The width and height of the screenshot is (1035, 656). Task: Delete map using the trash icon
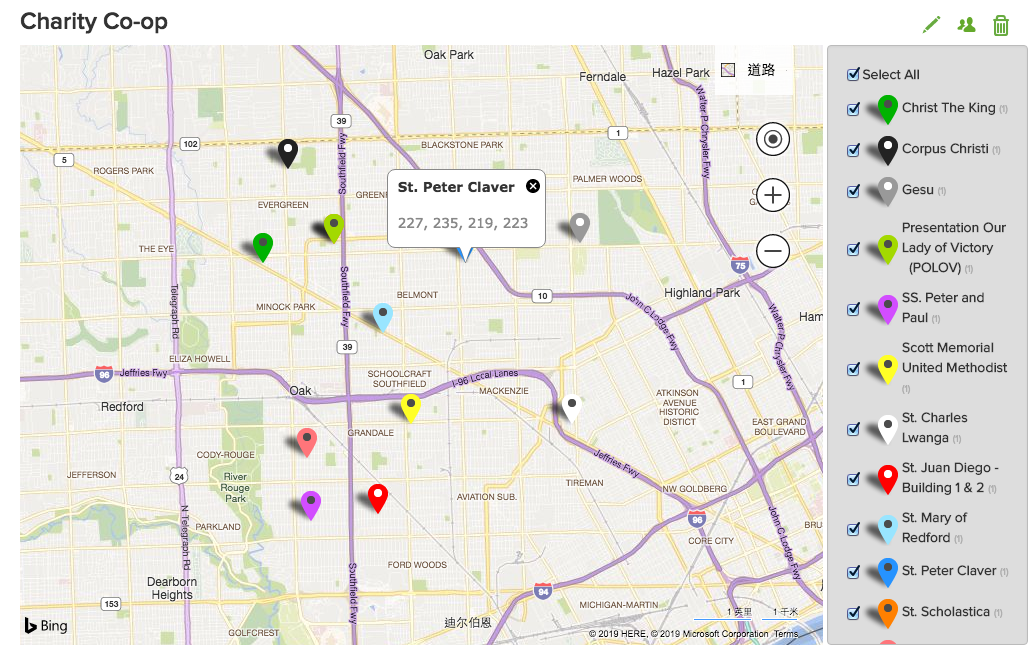pos(1001,25)
